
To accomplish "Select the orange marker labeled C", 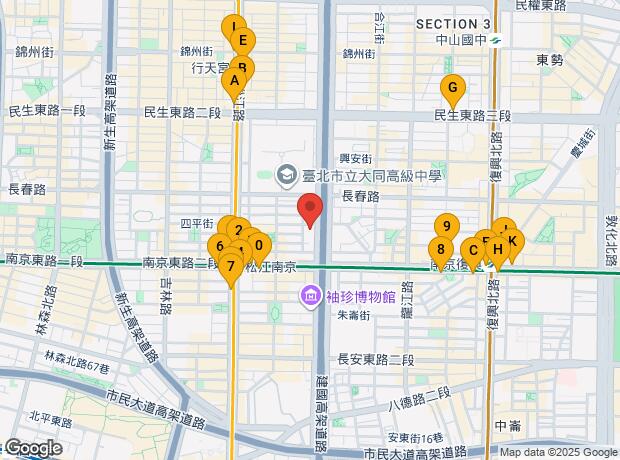I will click(x=473, y=250).
